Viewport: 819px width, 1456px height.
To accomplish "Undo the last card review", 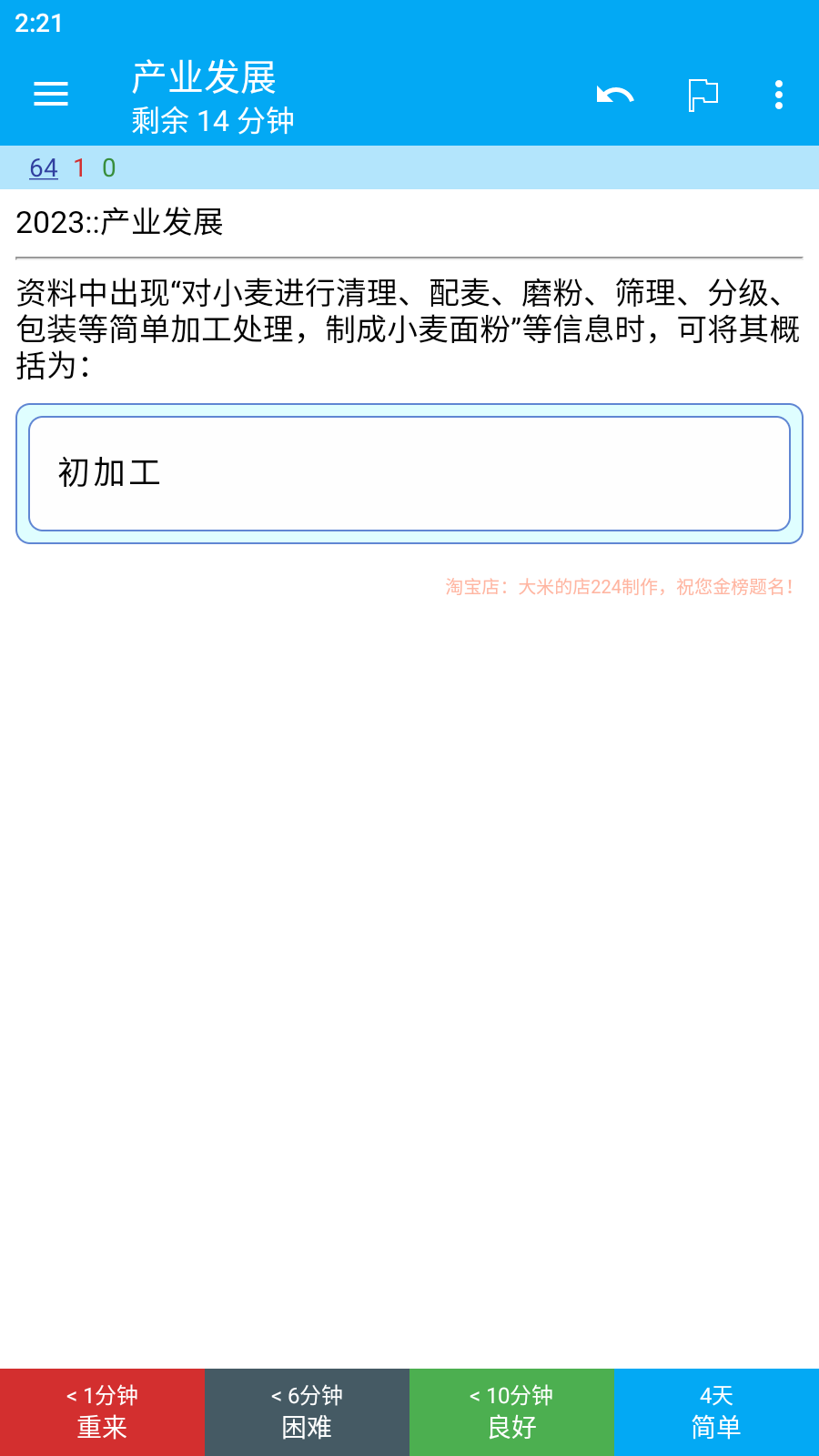I will (615, 94).
